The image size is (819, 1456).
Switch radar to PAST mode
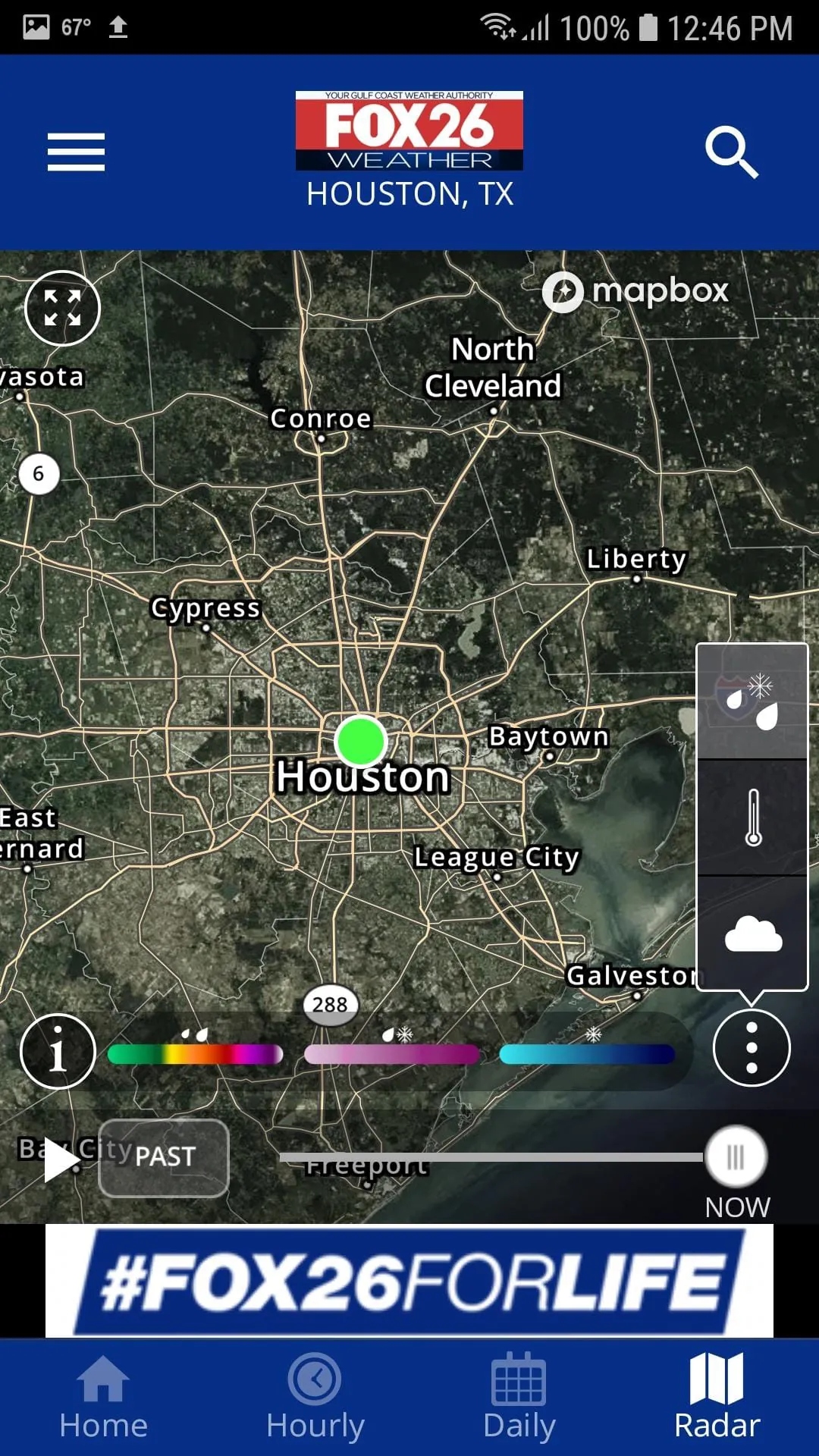coord(163,1157)
